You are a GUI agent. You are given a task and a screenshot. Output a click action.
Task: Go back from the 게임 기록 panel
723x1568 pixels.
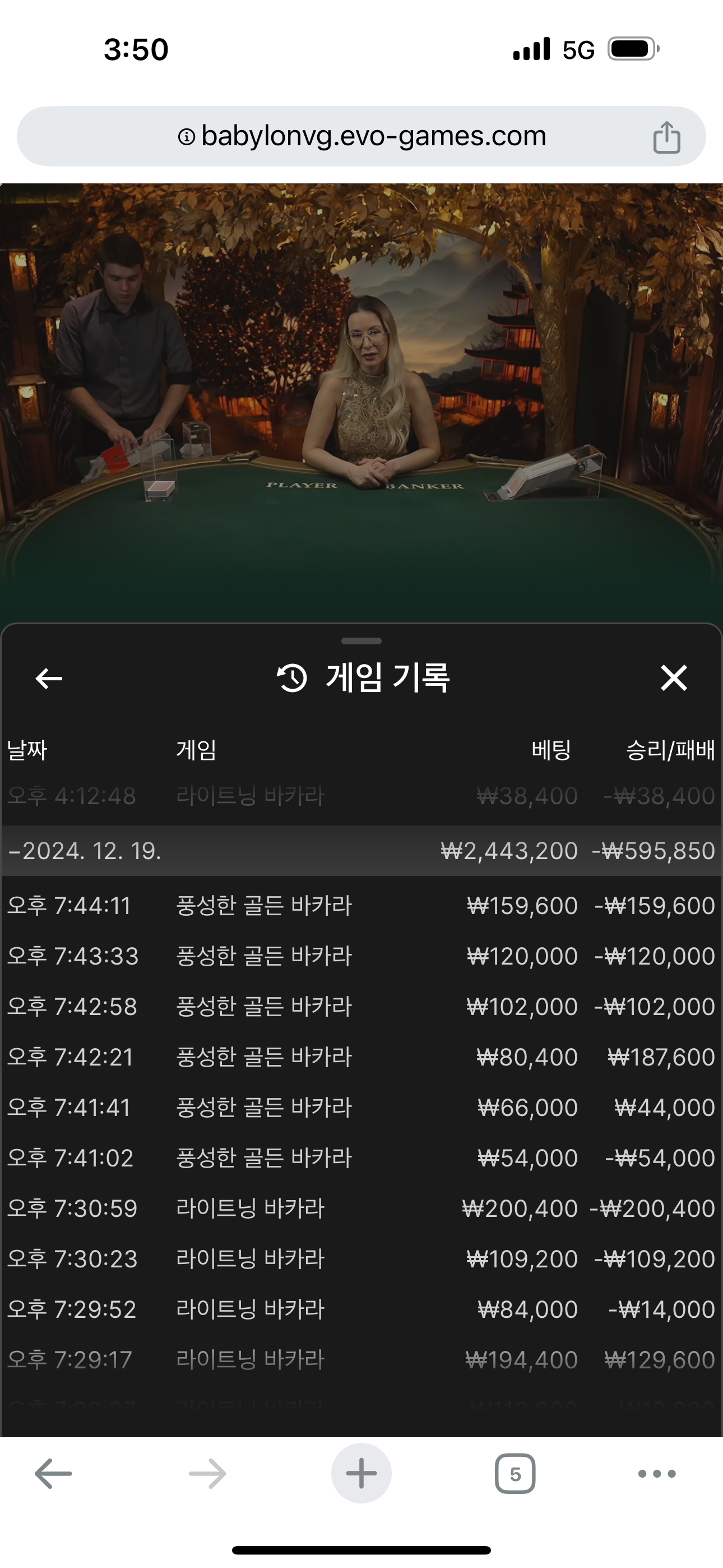49,678
